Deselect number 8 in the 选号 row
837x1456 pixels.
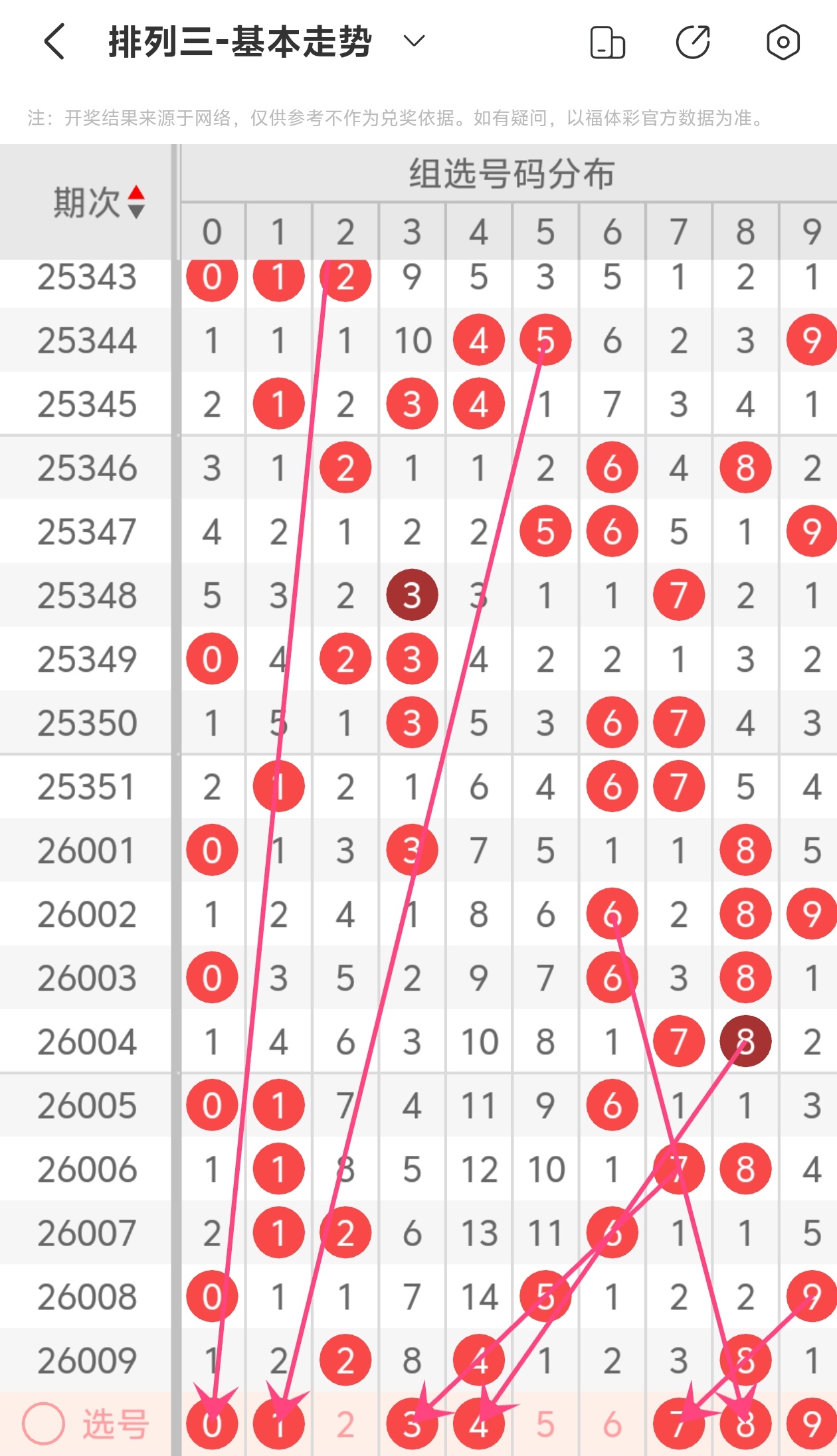745,1424
